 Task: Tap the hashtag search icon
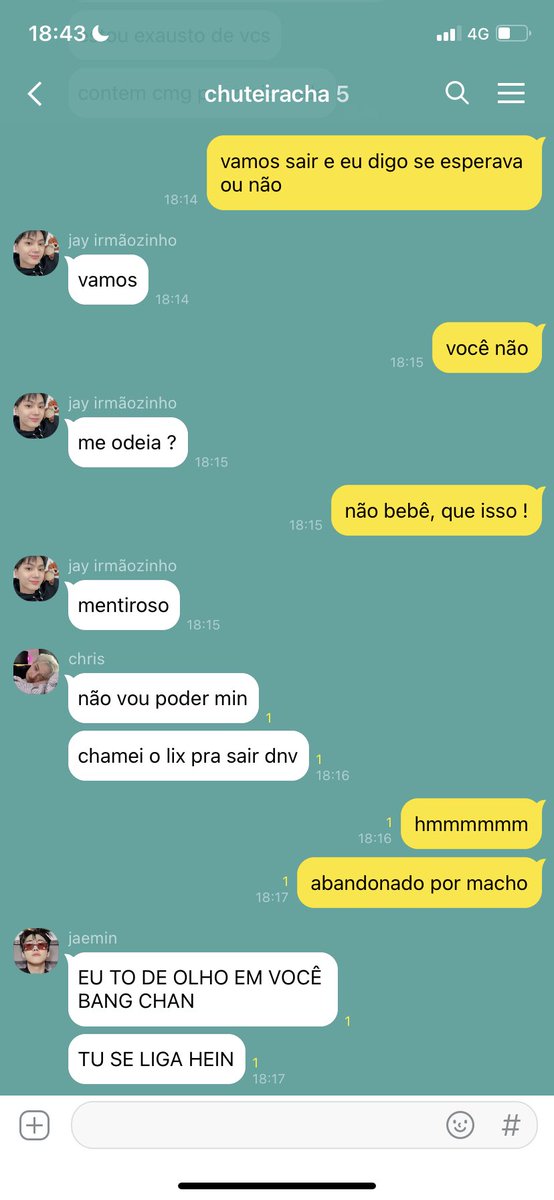pyautogui.click(x=511, y=1125)
